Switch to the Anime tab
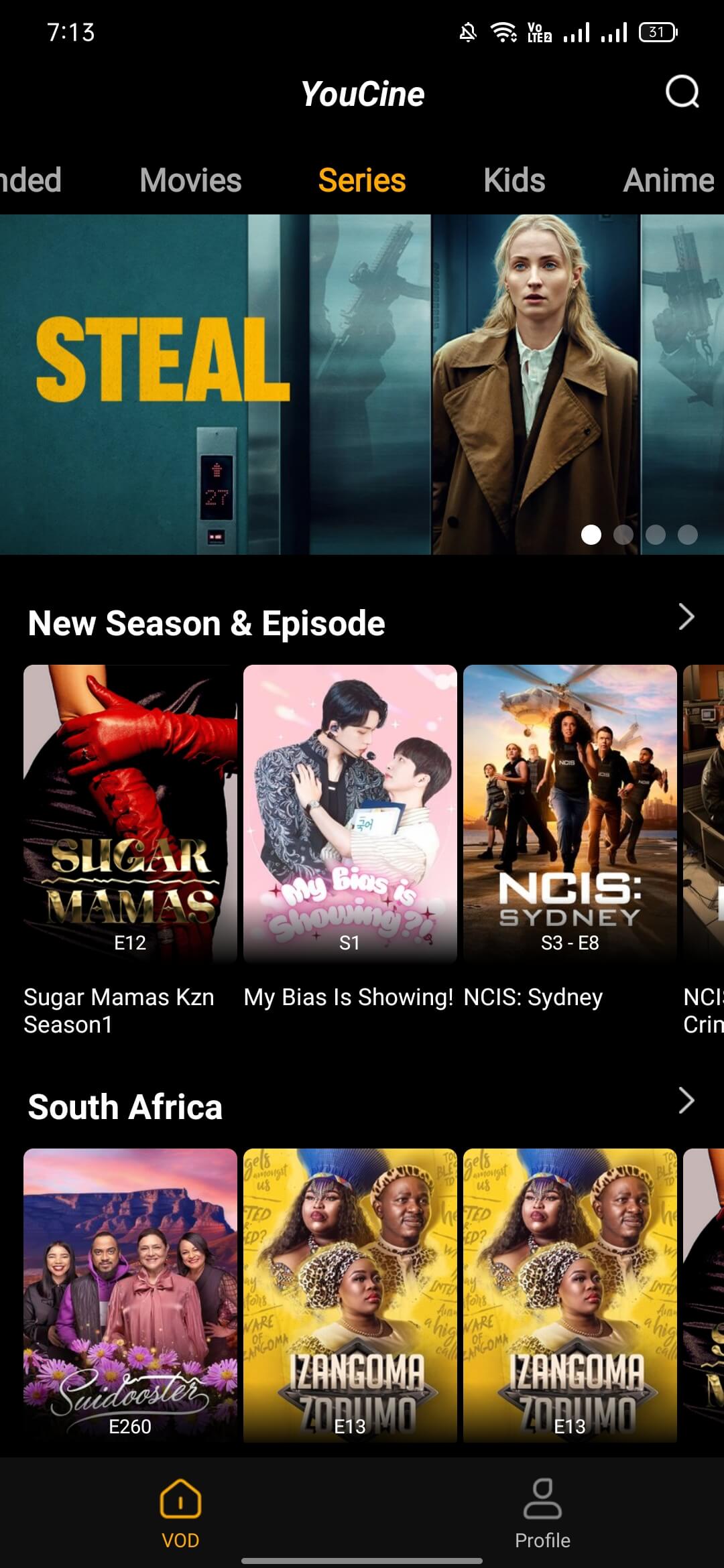 tap(668, 180)
